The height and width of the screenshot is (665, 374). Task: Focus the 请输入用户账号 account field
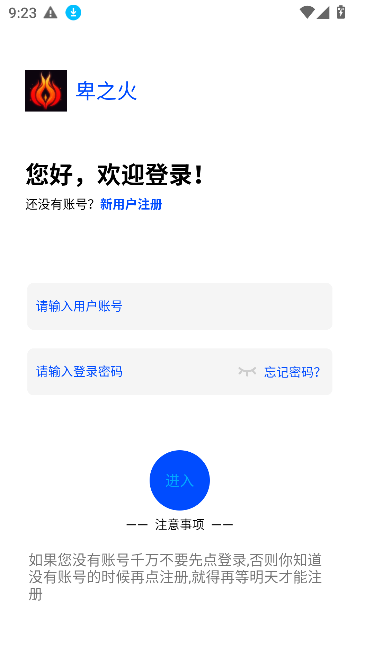click(x=179, y=306)
